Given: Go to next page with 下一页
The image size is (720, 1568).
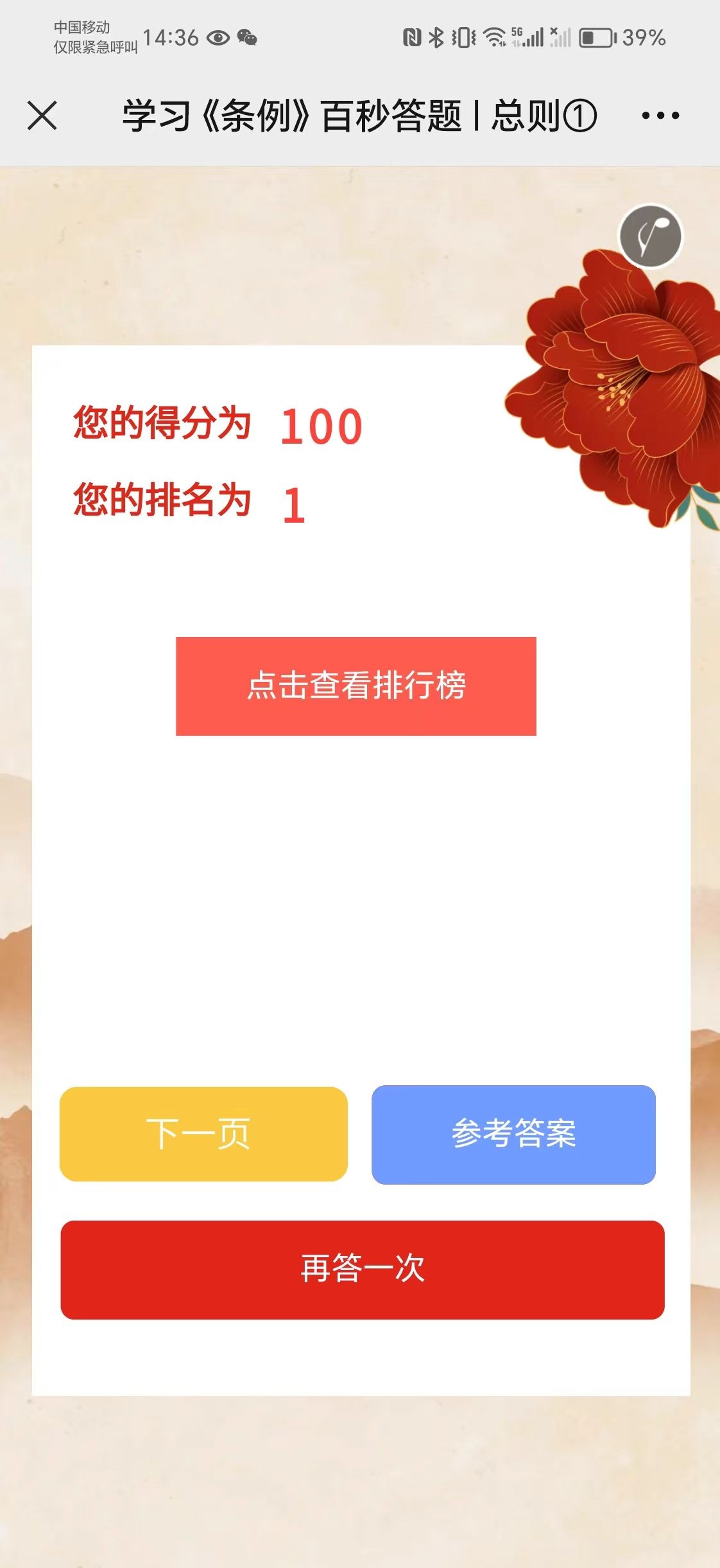Looking at the screenshot, I should pyautogui.click(x=203, y=1134).
